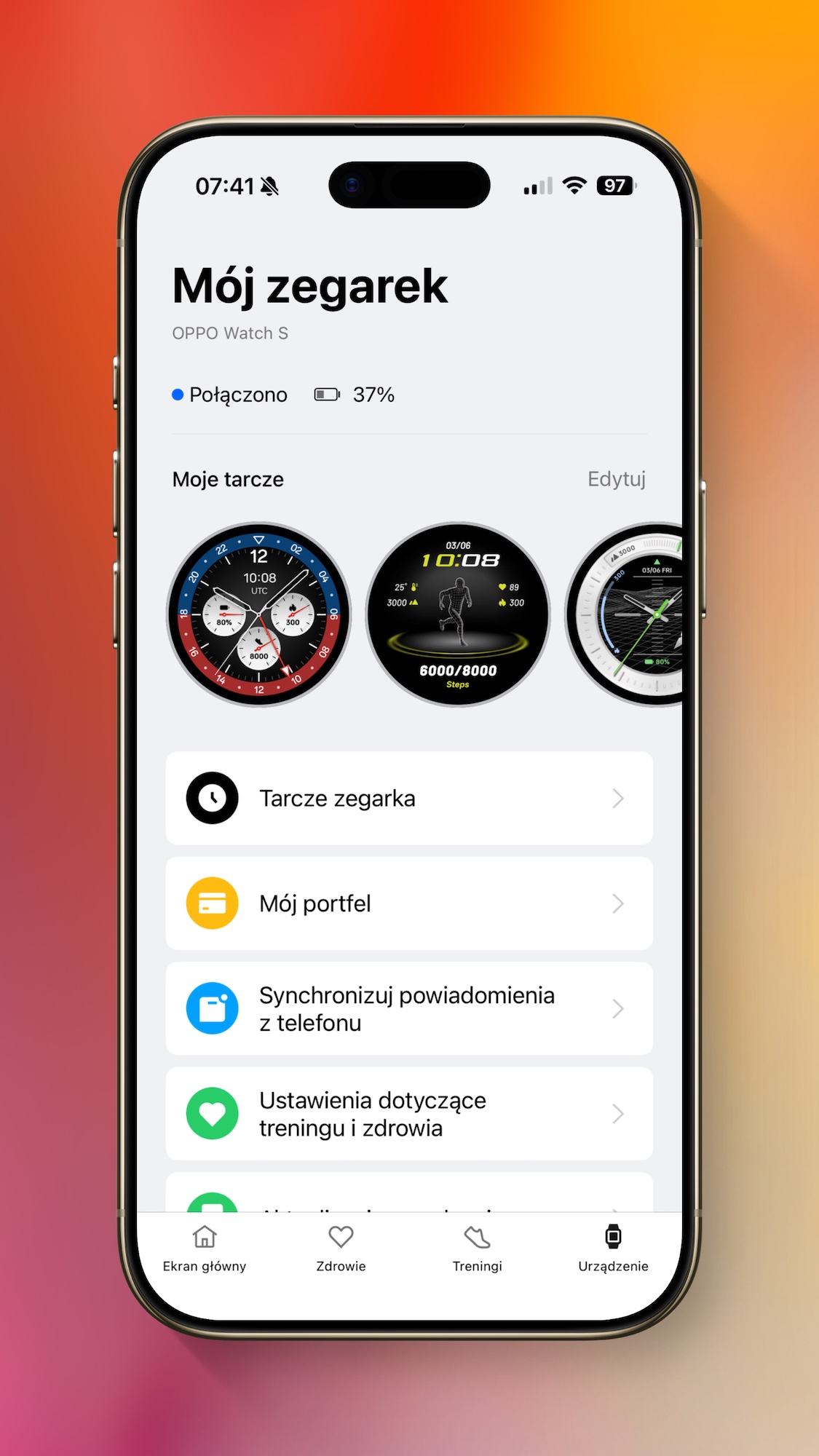Viewport: 819px width, 1456px height.
Task: Open Mój portfel
Action: [x=409, y=903]
